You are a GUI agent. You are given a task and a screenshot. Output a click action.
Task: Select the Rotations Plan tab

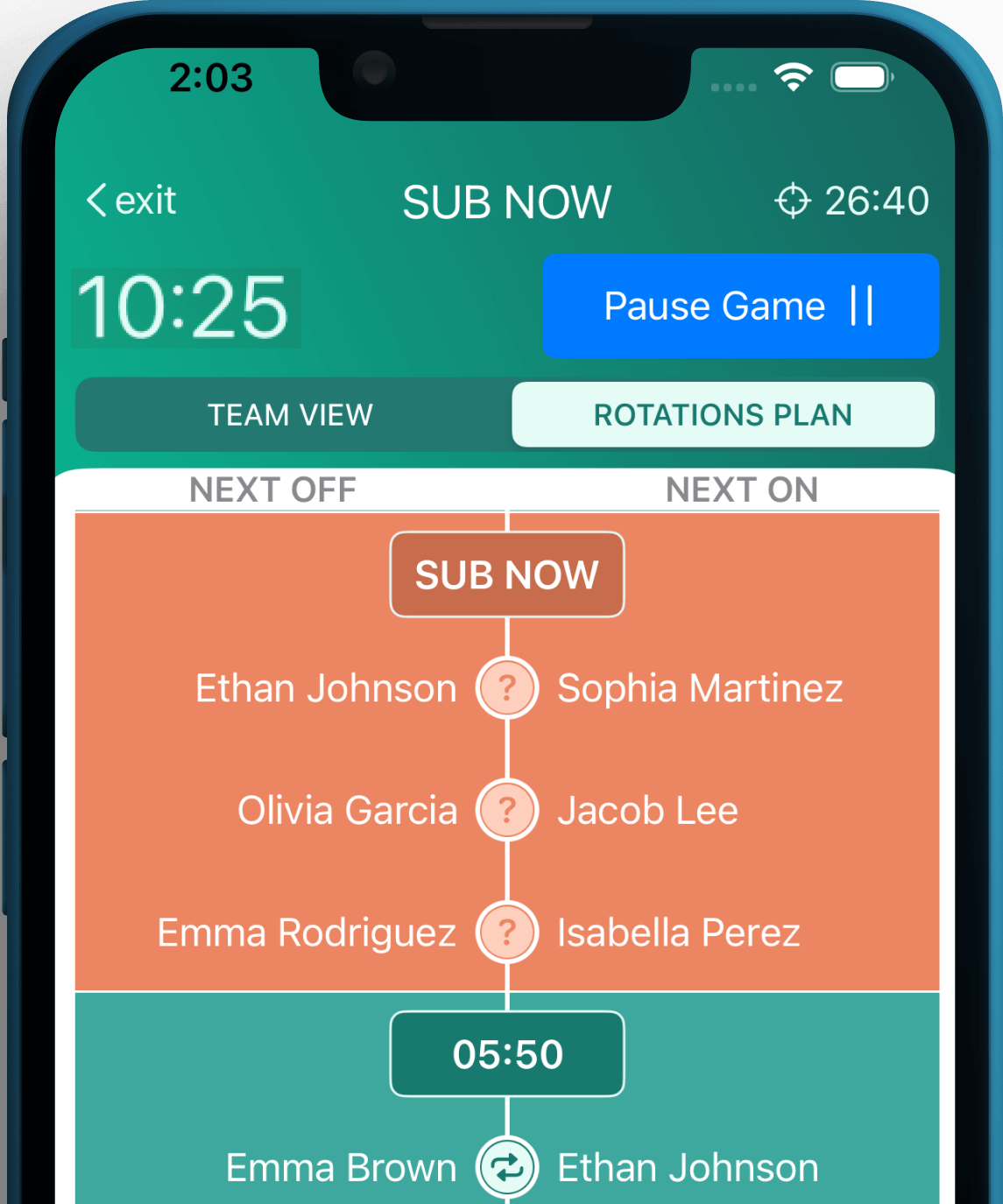pos(723,414)
